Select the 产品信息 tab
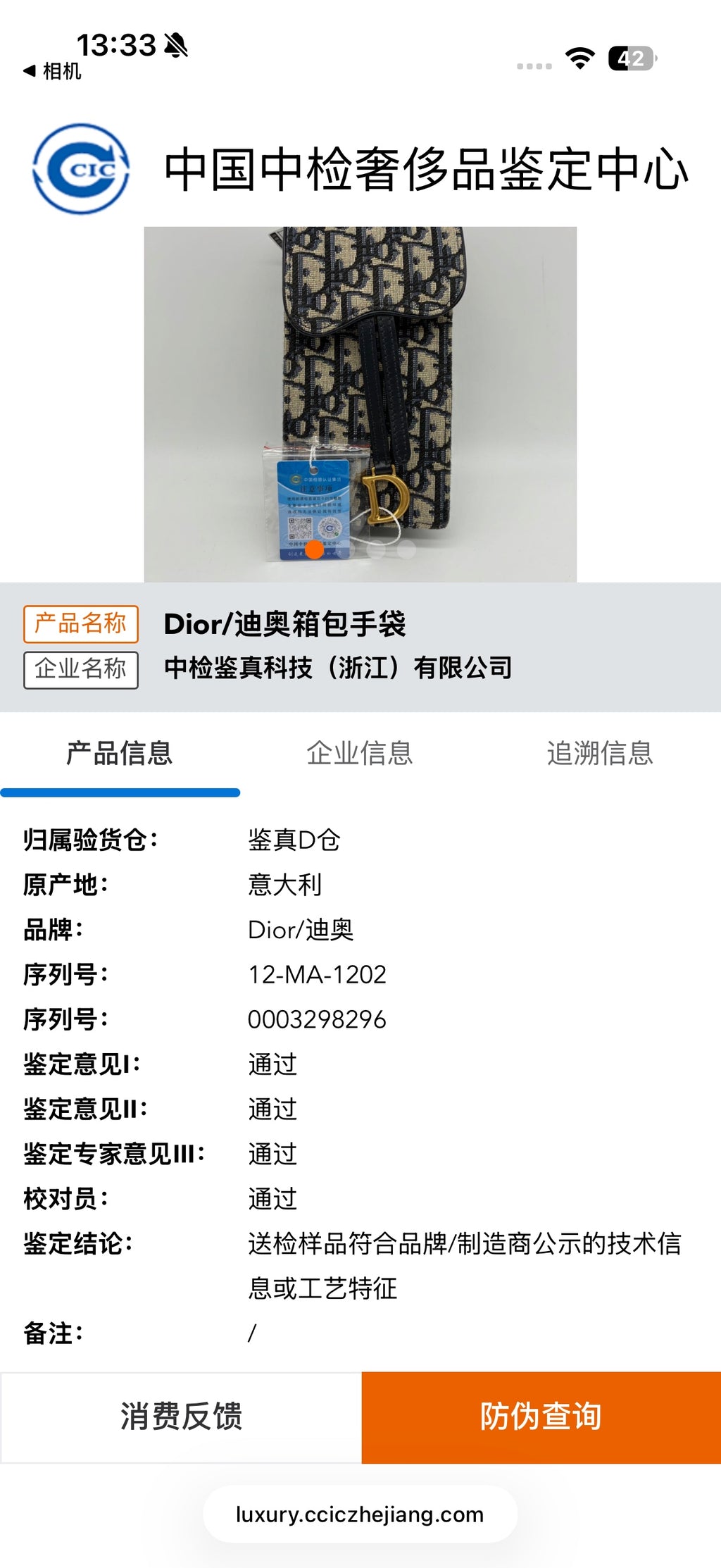This screenshot has width=721, height=1568. (120, 754)
